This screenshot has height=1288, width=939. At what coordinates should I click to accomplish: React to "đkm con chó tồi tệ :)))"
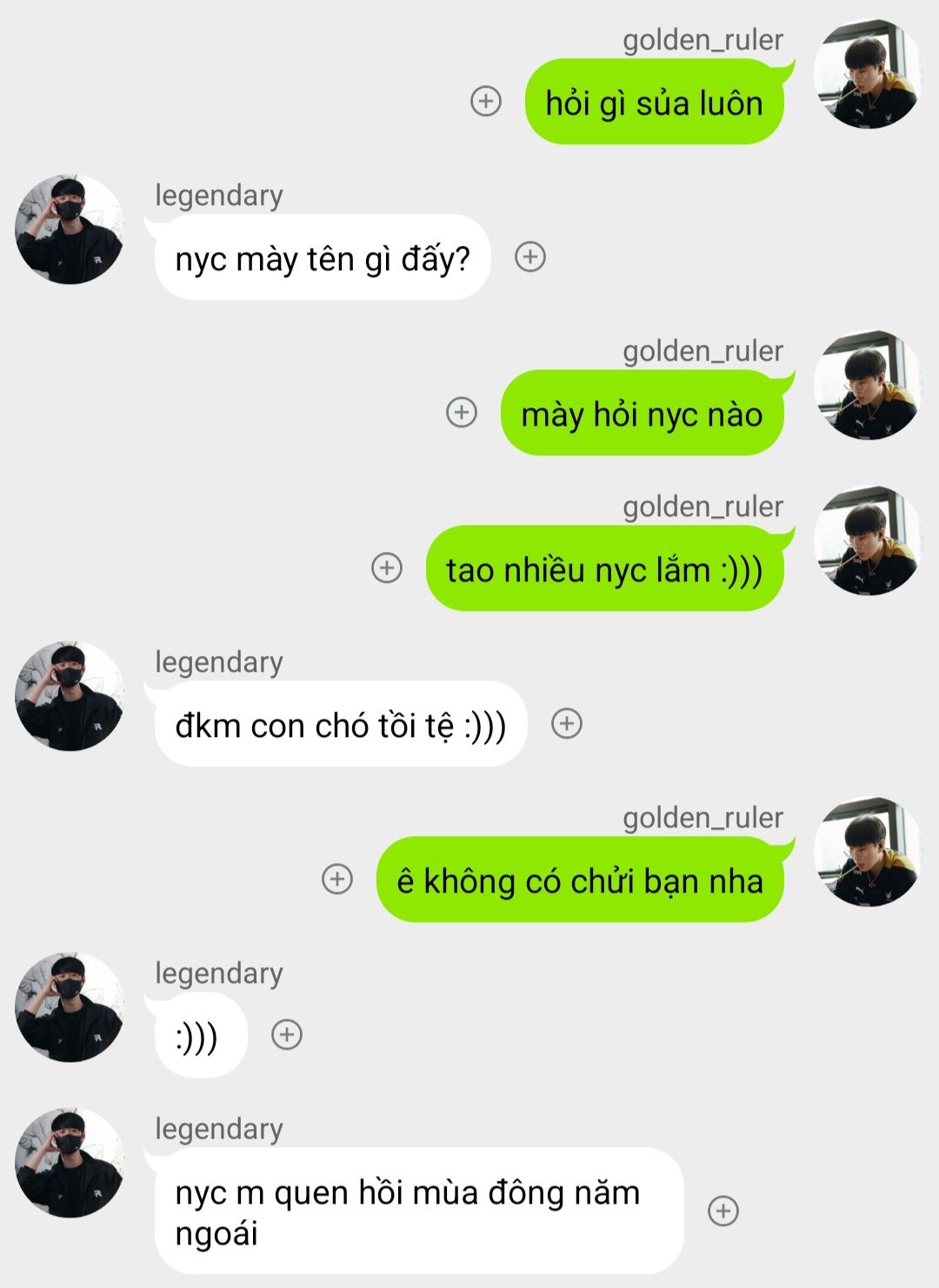(567, 723)
